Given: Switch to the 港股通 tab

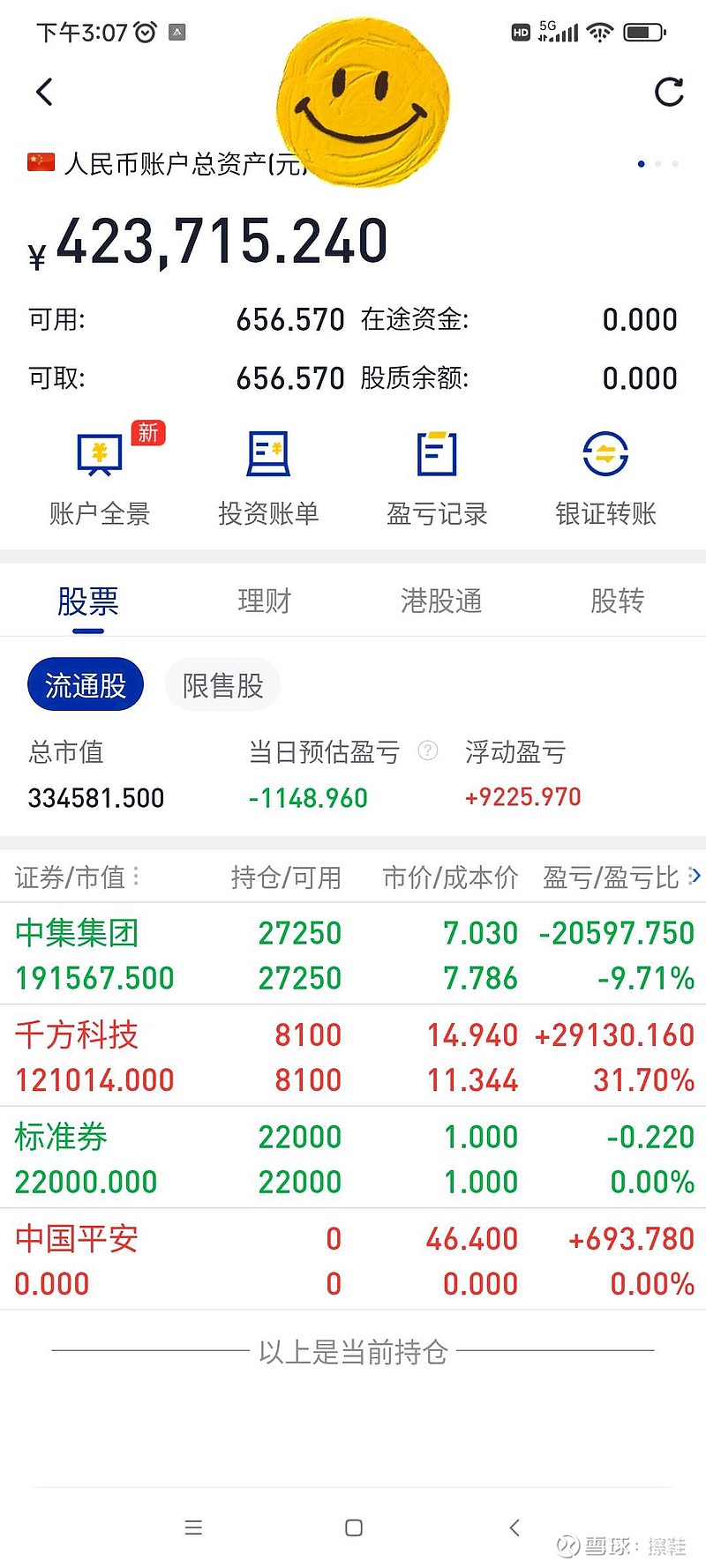Looking at the screenshot, I should click(x=439, y=600).
